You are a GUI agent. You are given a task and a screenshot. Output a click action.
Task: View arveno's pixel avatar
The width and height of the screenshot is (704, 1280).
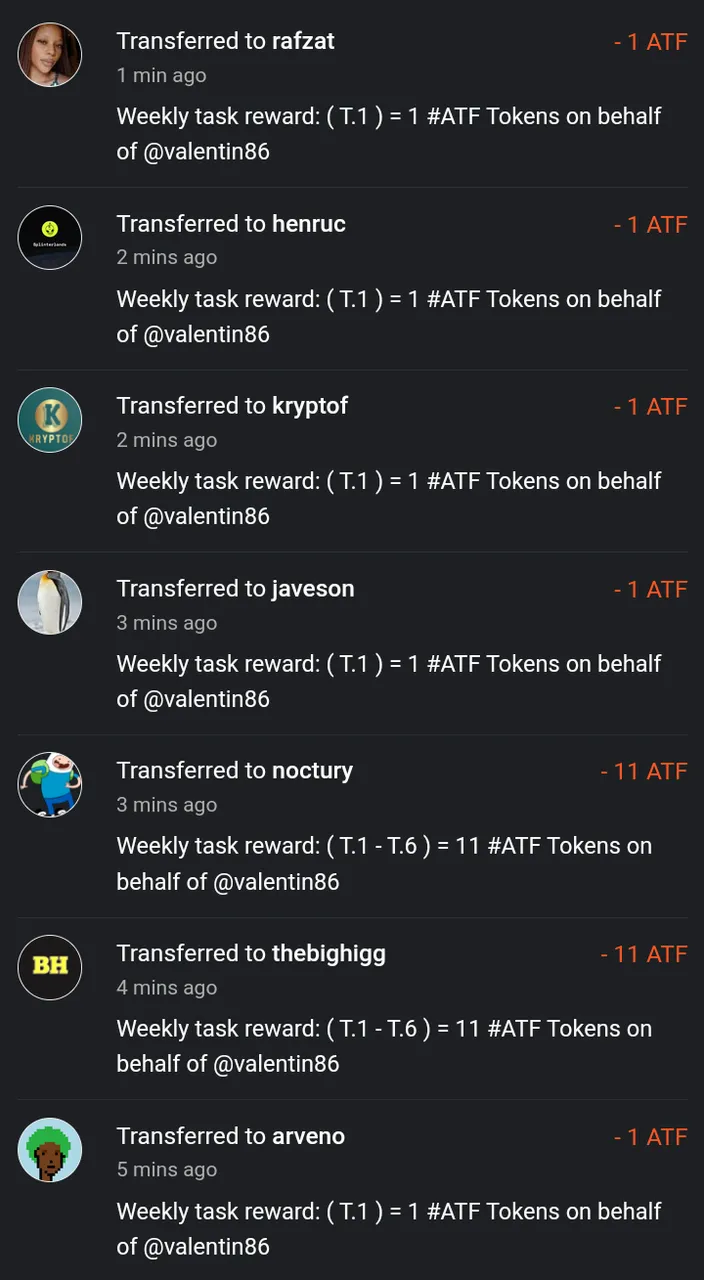(x=50, y=1150)
